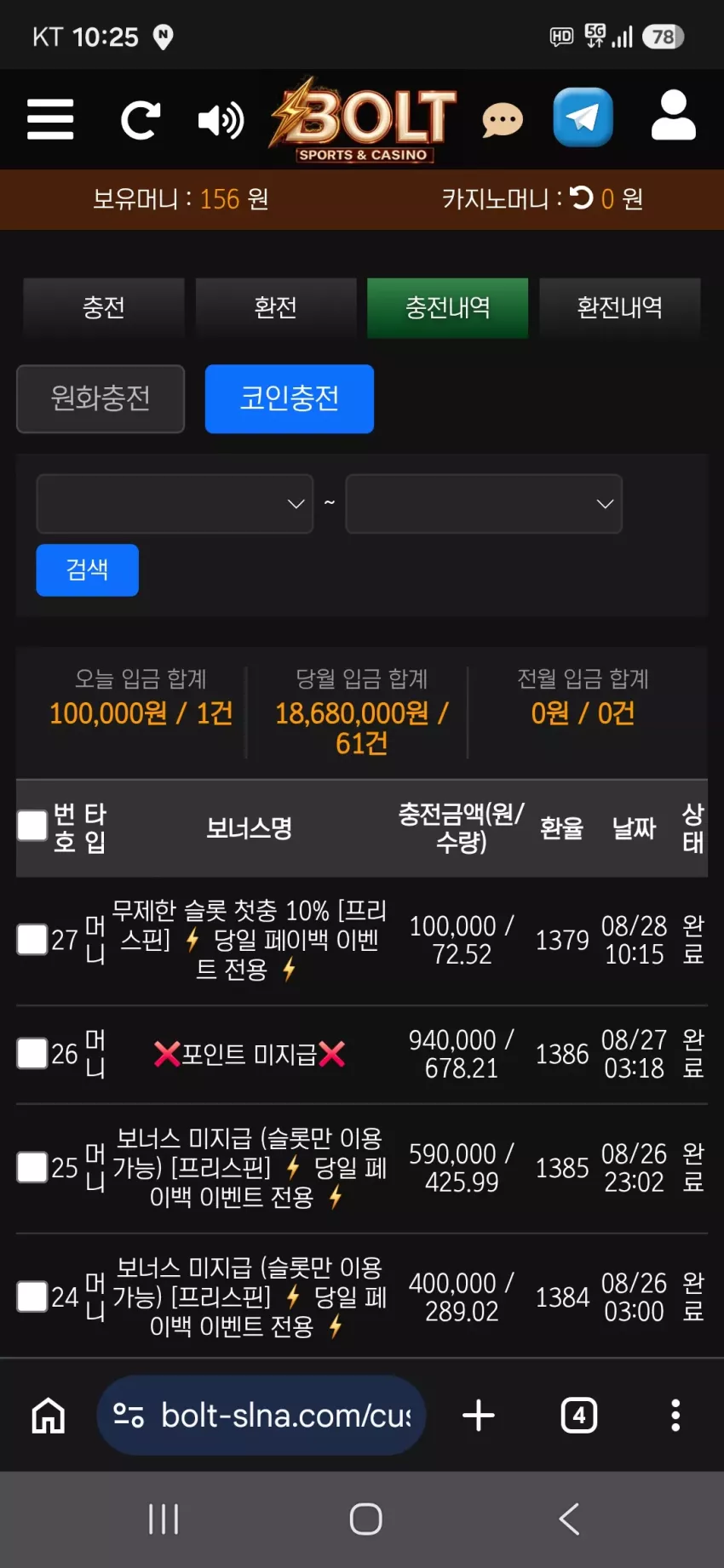Check the select-all checkbox in table header
This screenshot has width=724, height=1568.
[x=32, y=825]
